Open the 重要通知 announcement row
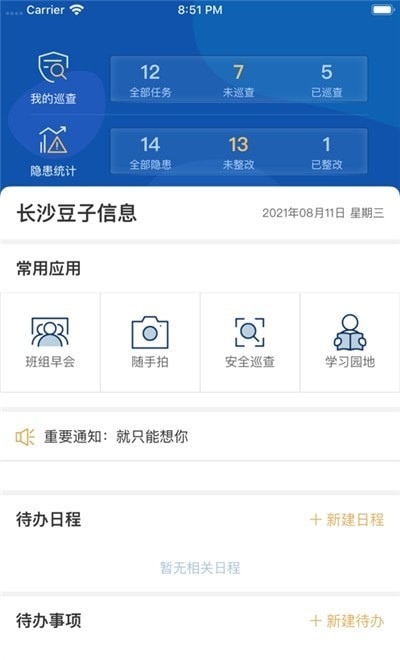This screenshot has width=400, height=660. (200, 436)
